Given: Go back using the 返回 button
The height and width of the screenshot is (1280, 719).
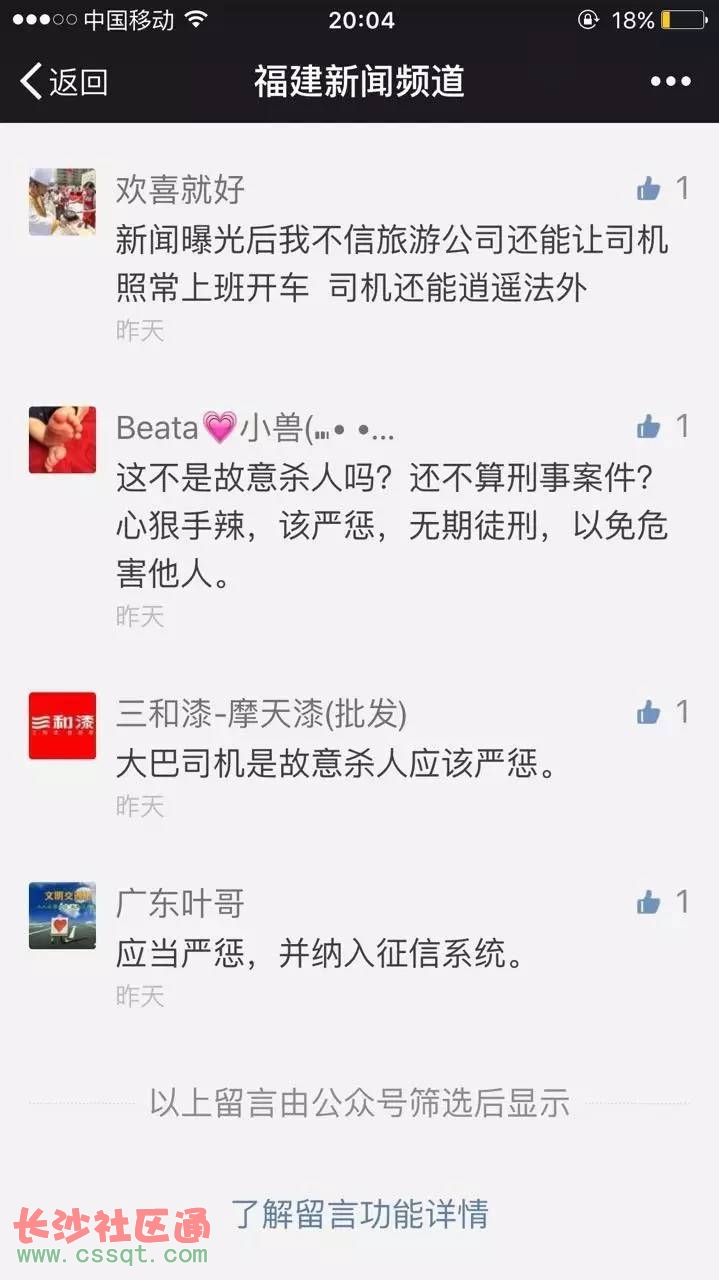Looking at the screenshot, I should pos(64,81).
